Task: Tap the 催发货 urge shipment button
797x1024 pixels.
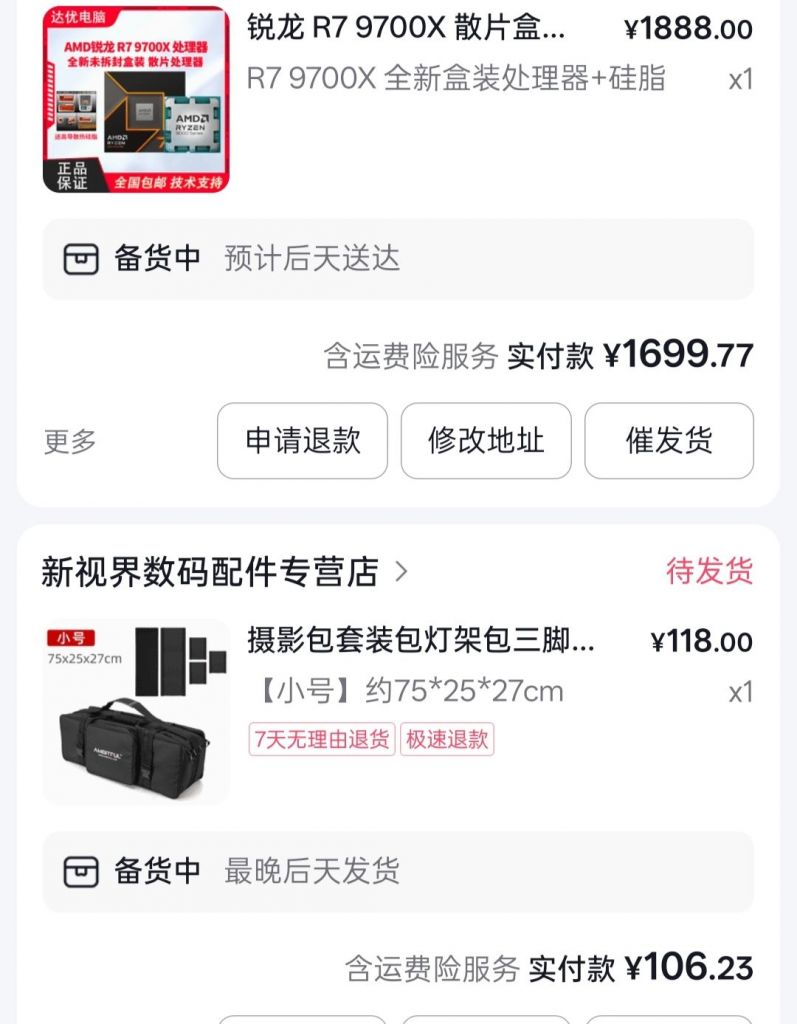Action: (669, 441)
